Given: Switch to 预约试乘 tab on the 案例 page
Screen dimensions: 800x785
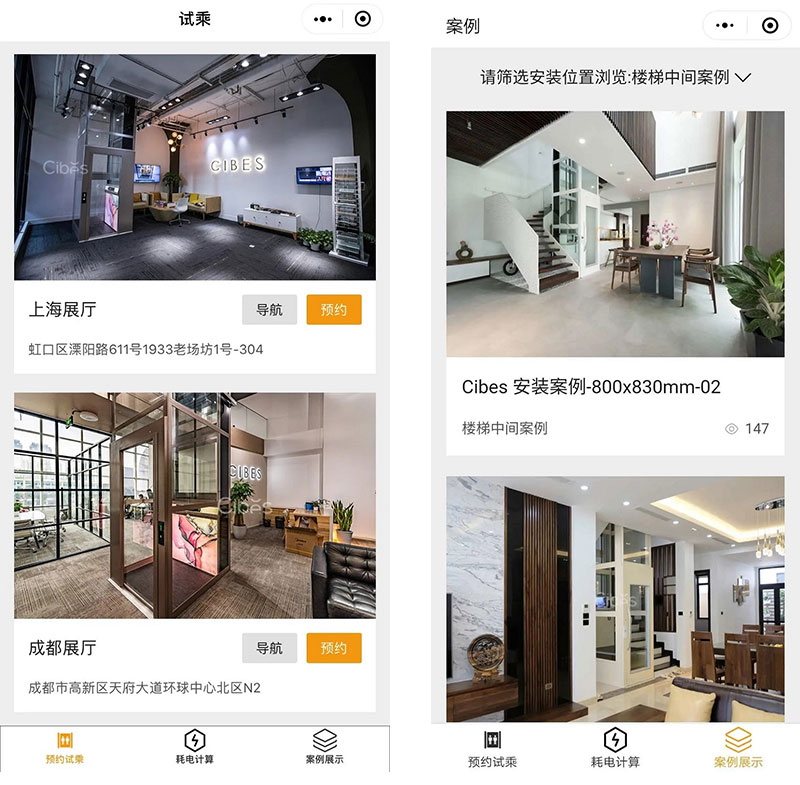Looking at the screenshot, I should click(492, 748).
